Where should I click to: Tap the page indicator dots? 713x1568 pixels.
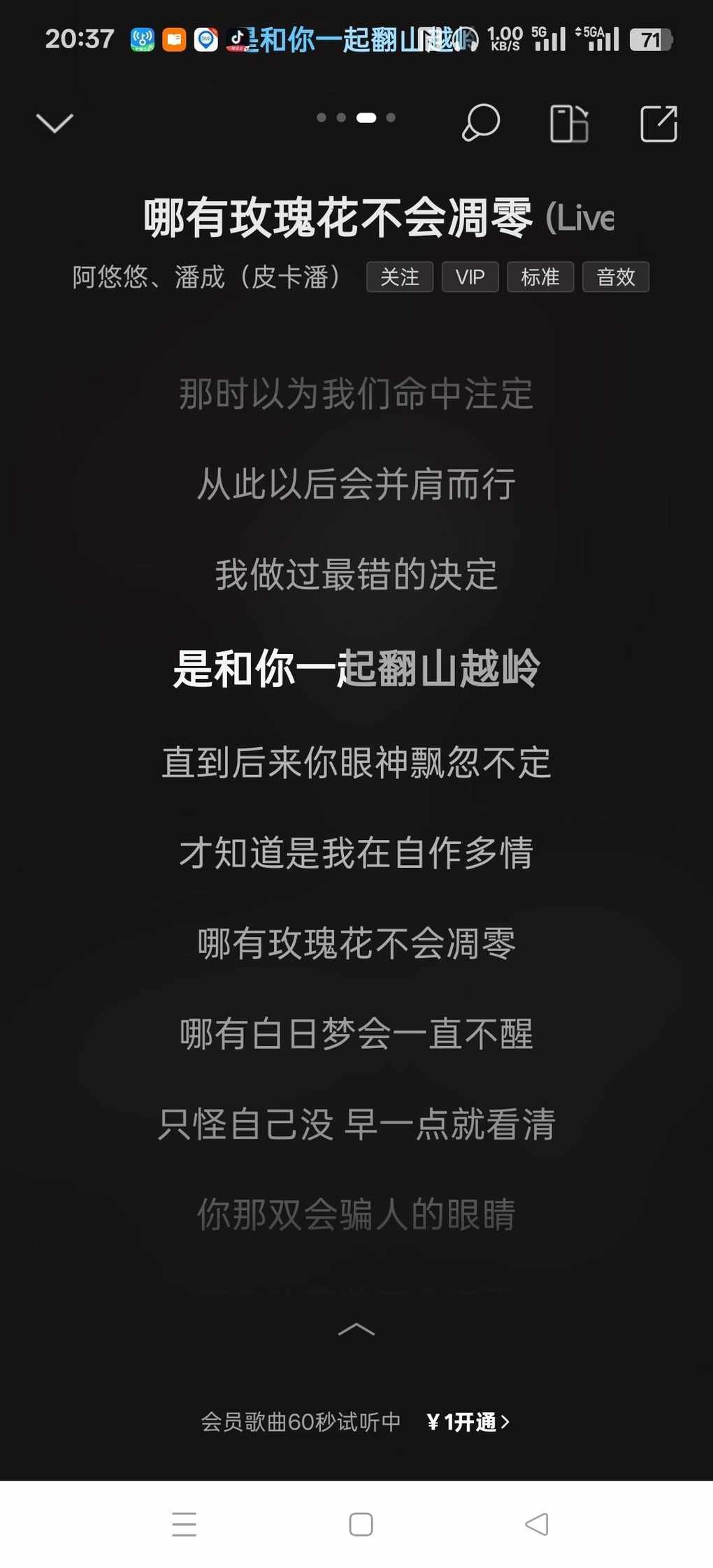point(356,117)
